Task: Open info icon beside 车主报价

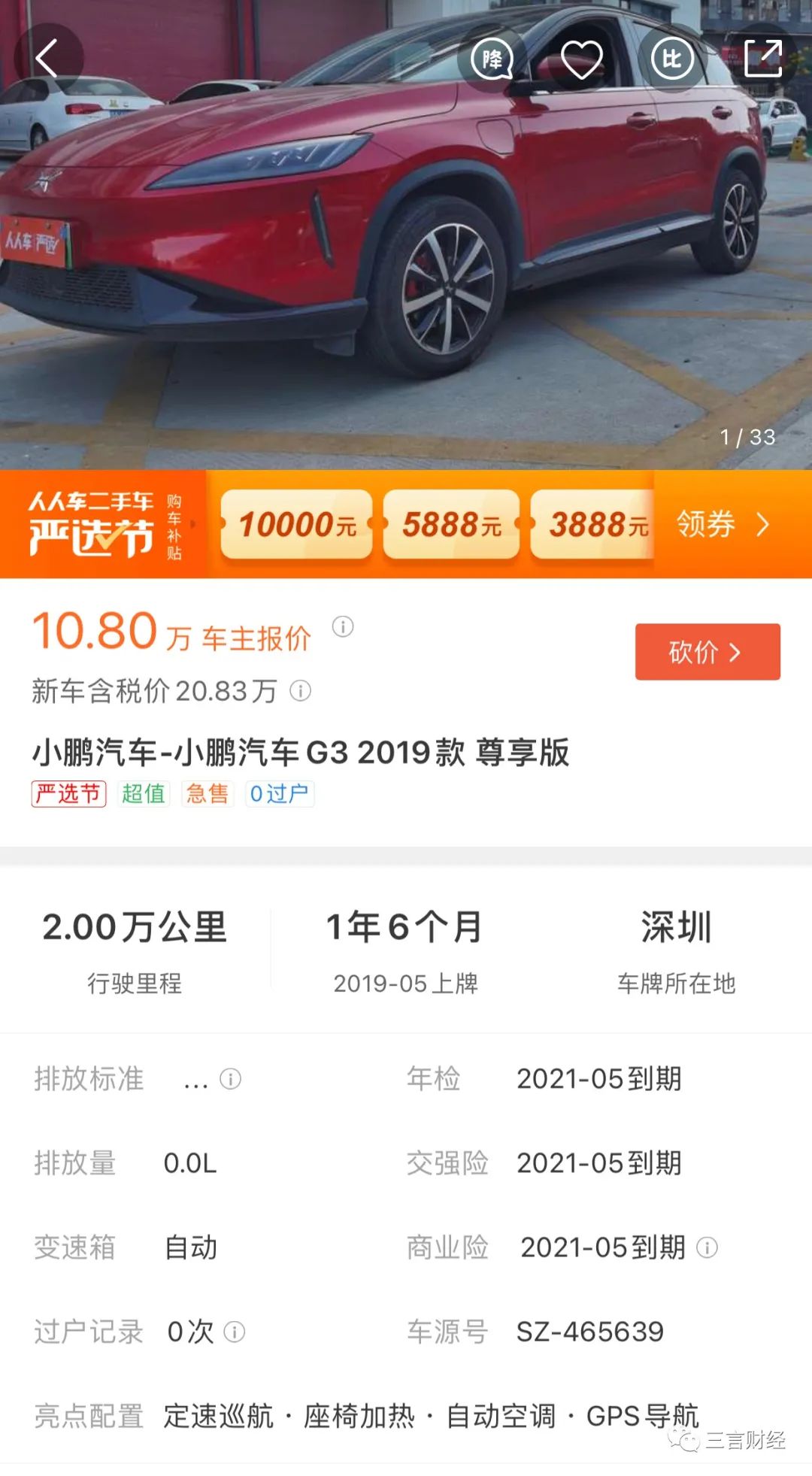Action: pyautogui.click(x=343, y=626)
